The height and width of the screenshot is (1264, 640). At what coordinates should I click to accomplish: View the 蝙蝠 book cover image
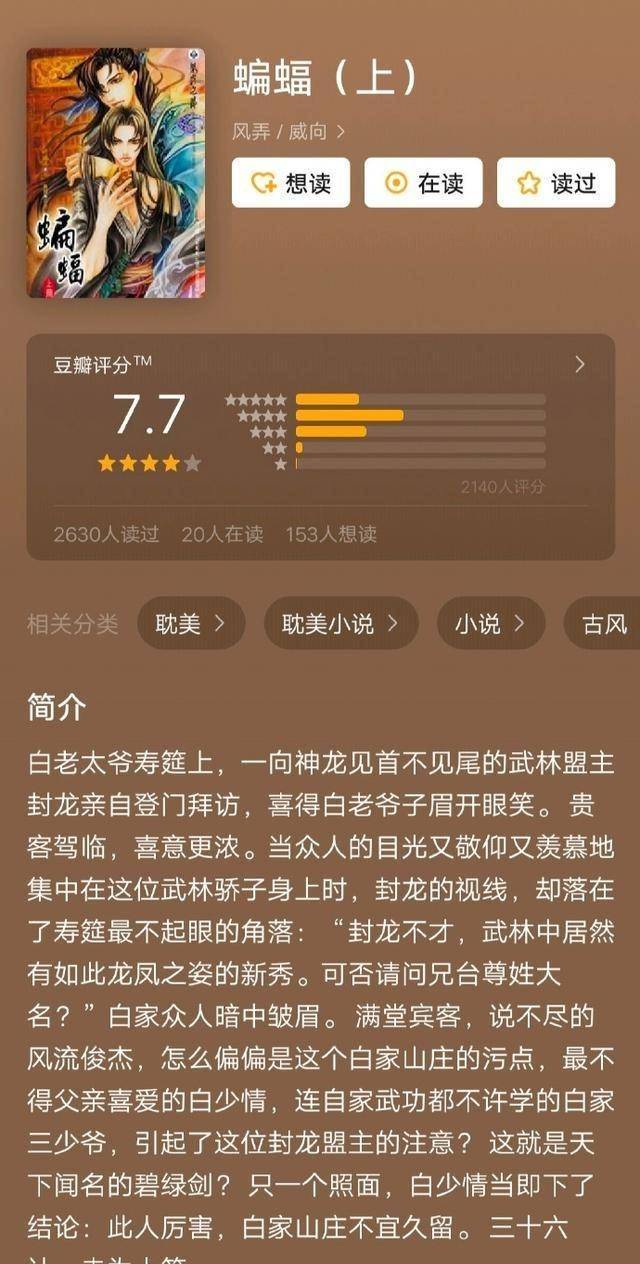116,173
